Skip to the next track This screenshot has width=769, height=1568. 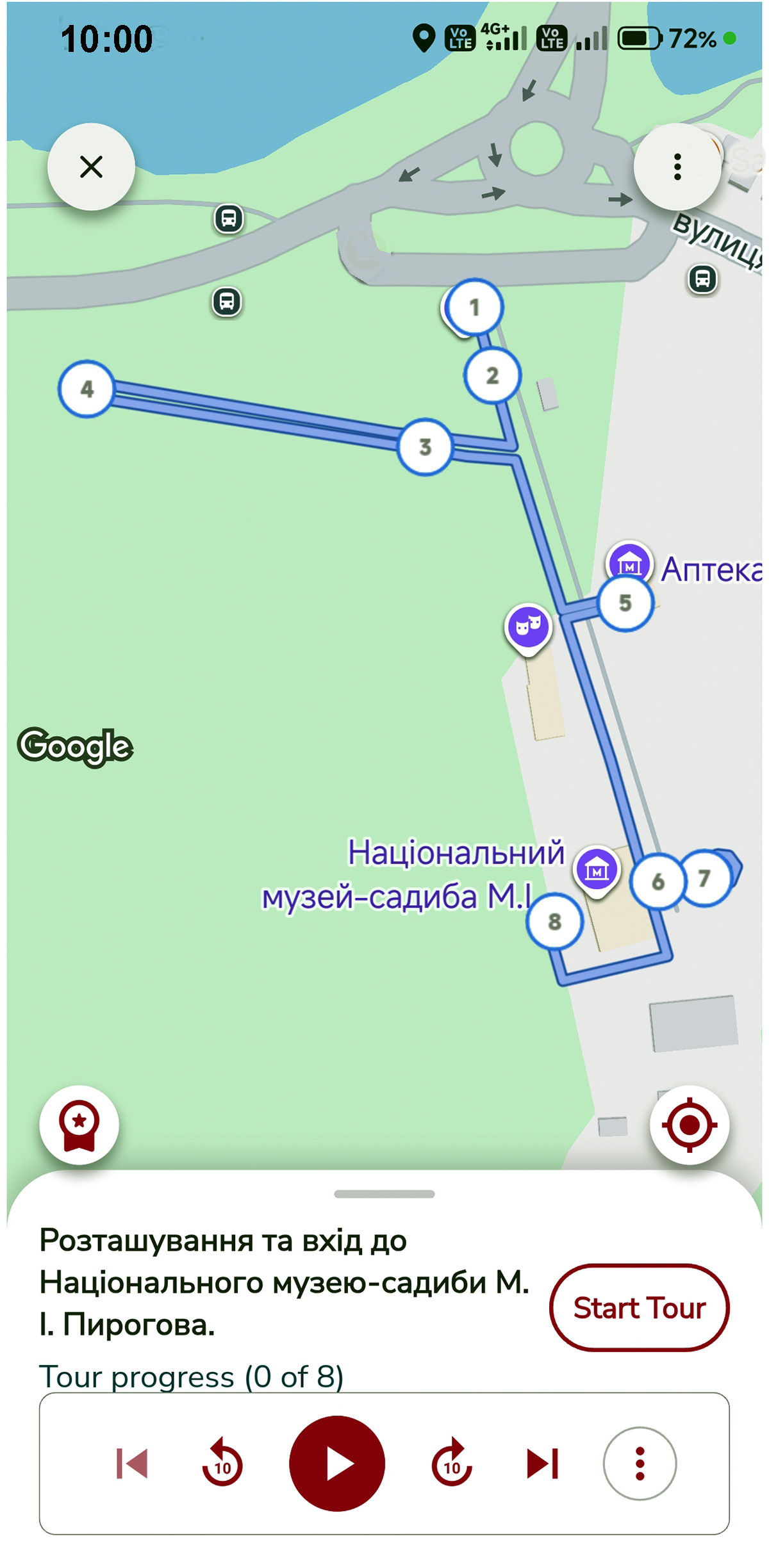pos(543,1464)
